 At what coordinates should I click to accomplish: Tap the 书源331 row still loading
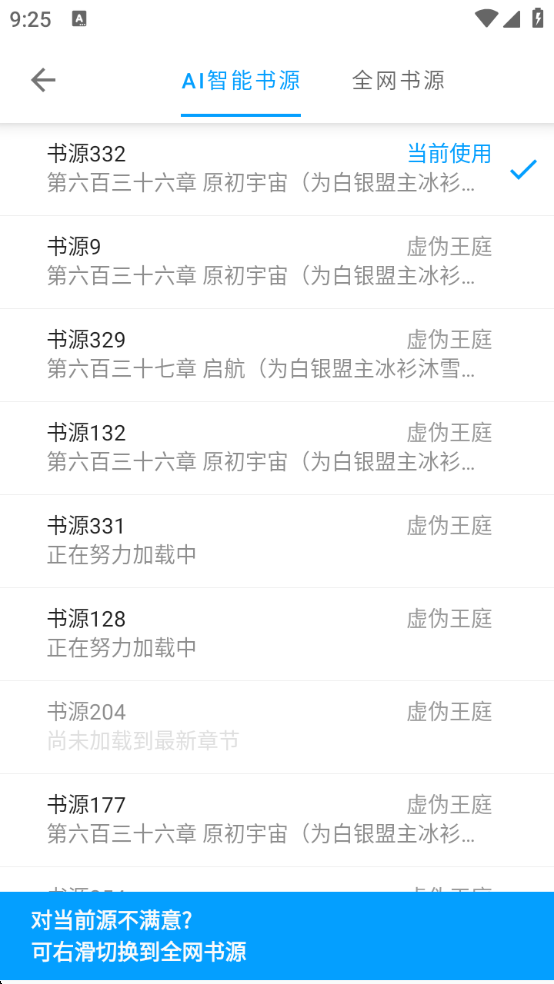click(277, 540)
